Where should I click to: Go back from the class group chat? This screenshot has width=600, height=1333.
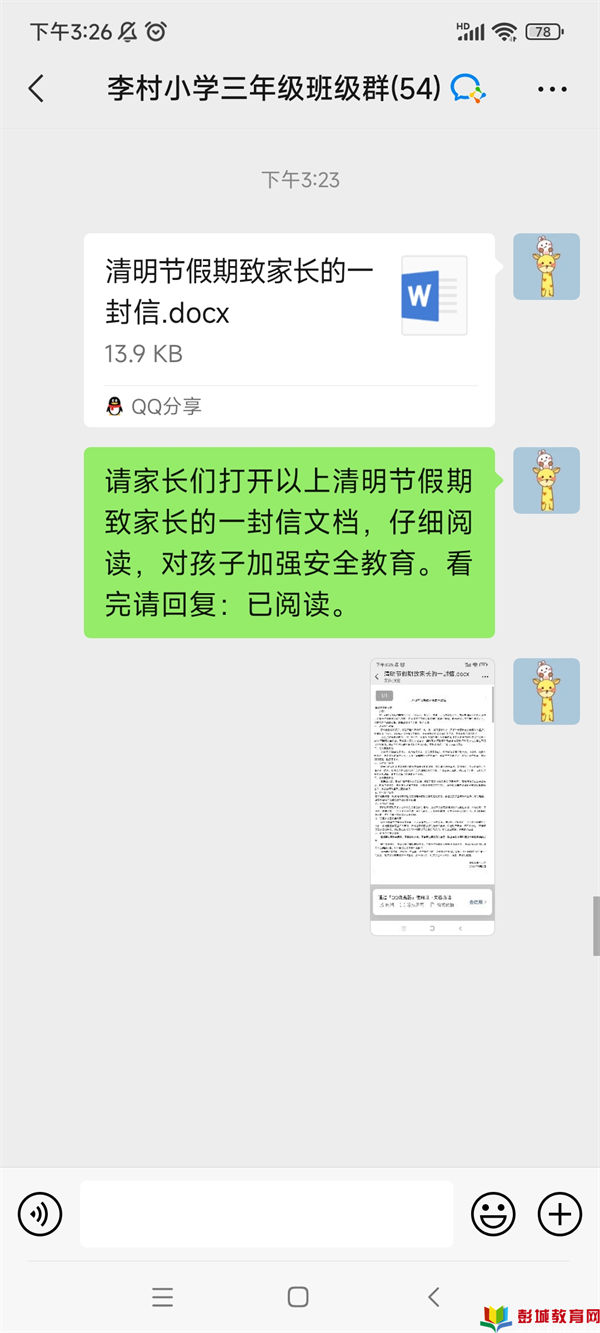click(x=36, y=89)
